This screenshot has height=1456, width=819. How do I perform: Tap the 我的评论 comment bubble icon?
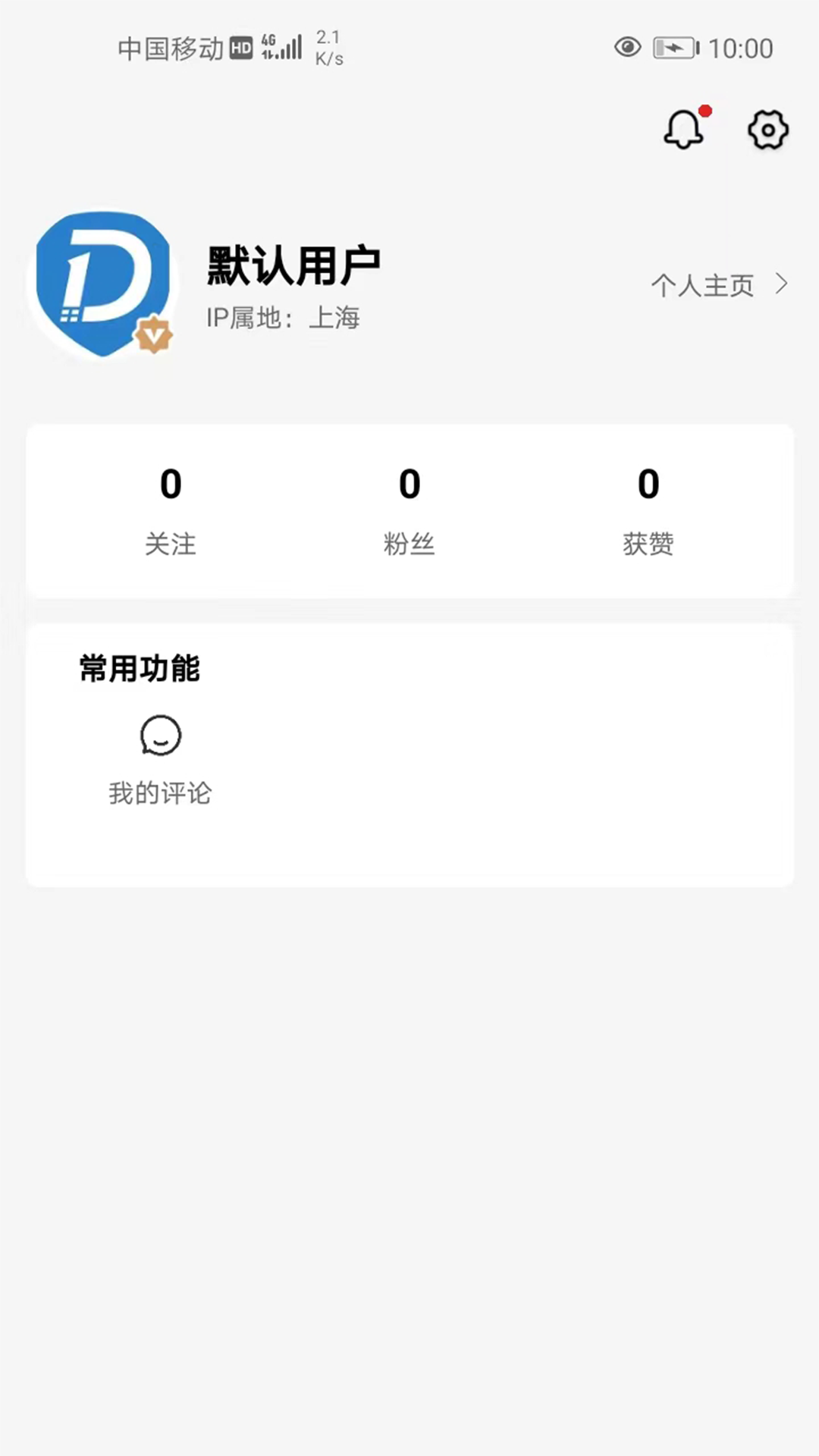(160, 735)
